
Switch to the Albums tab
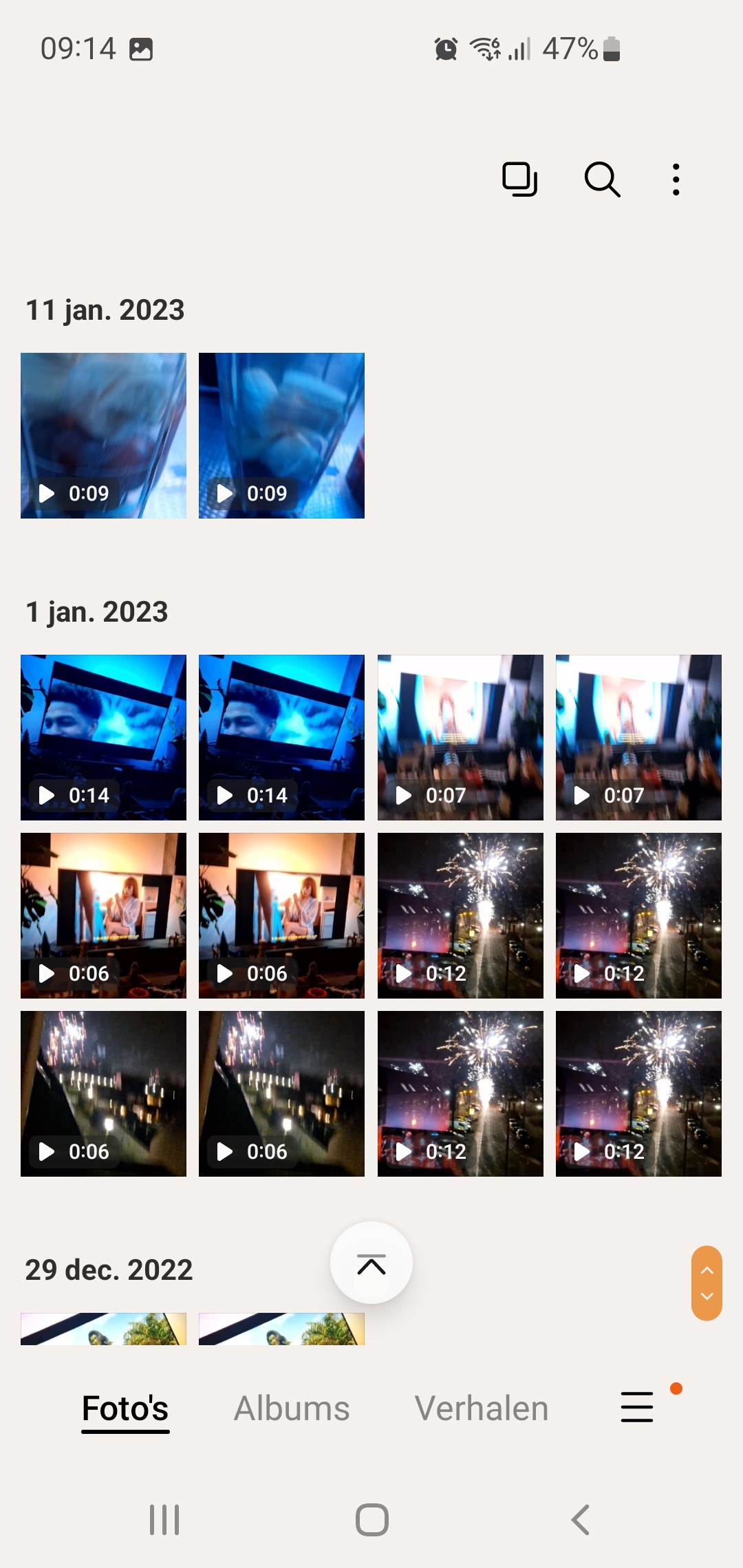pyautogui.click(x=292, y=1408)
